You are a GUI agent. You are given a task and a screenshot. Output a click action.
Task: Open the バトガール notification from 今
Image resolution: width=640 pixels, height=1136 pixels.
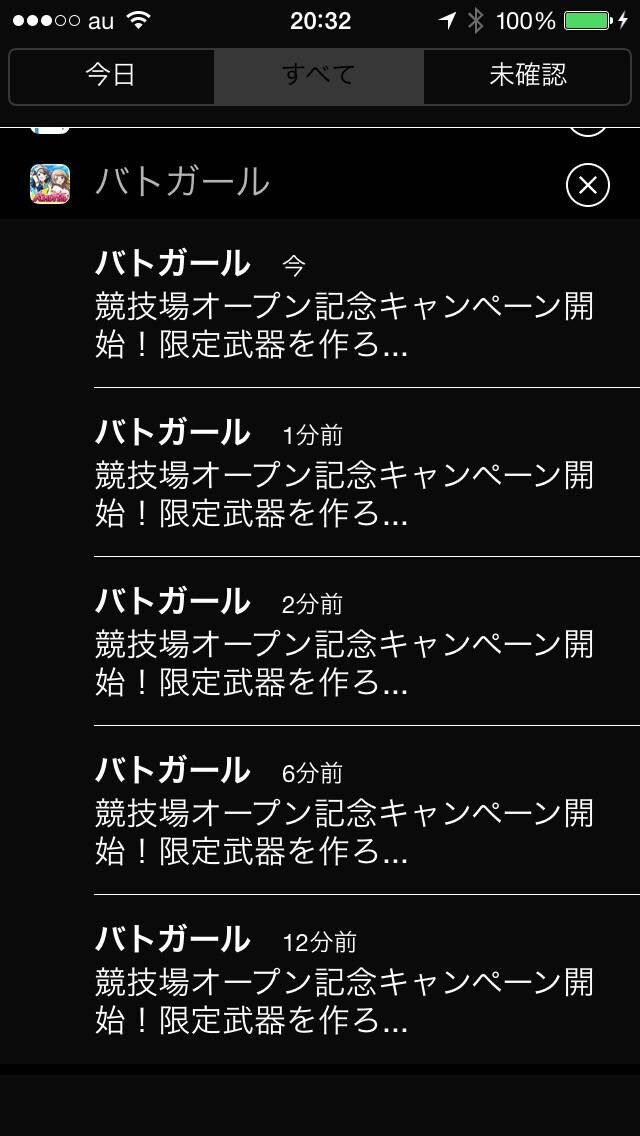(320, 304)
